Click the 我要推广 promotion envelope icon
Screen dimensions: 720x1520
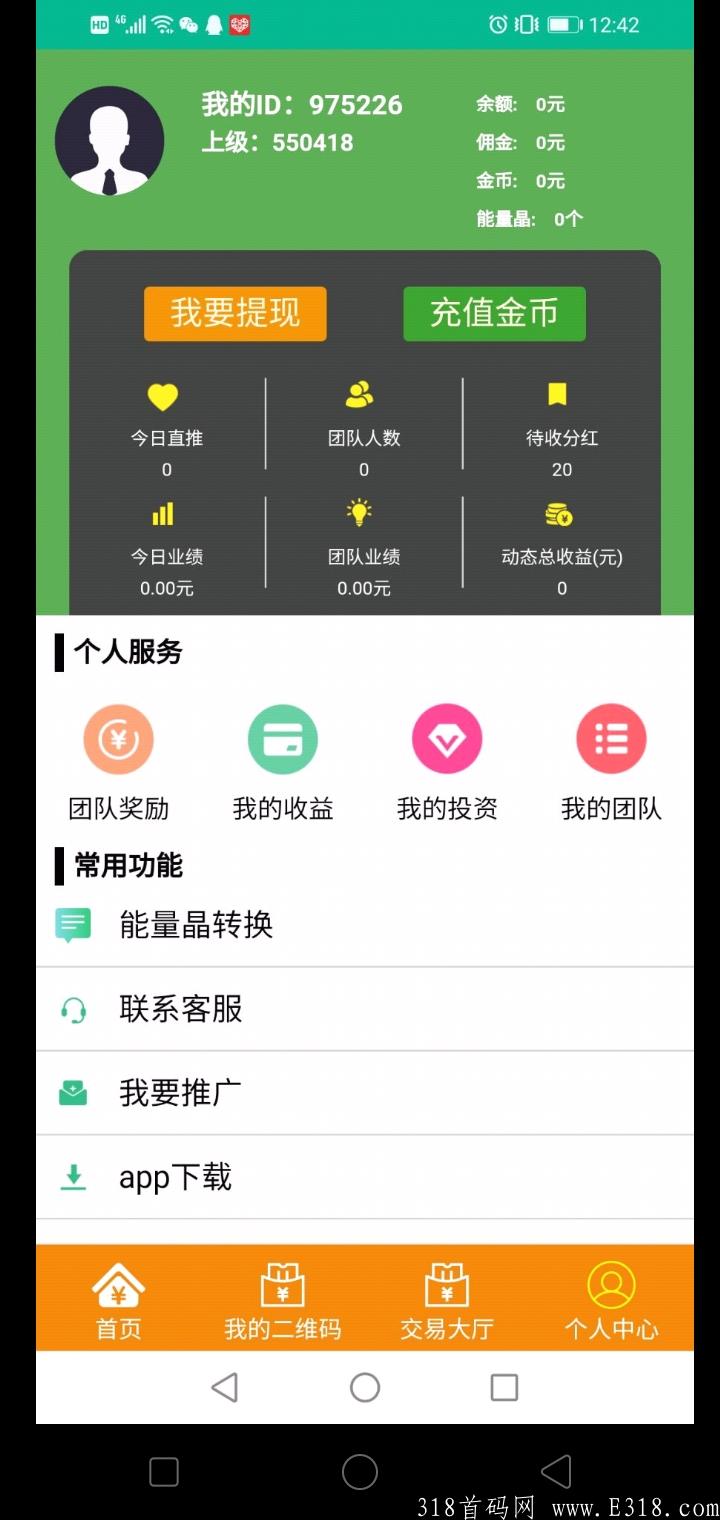point(72,1093)
